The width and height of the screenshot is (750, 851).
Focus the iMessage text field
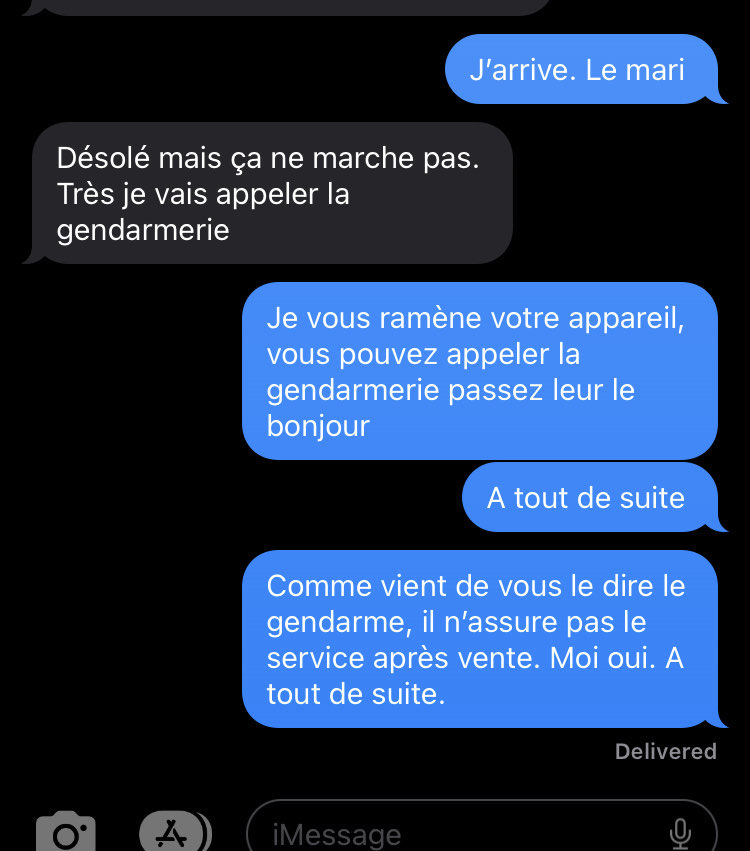click(x=450, y=833)
